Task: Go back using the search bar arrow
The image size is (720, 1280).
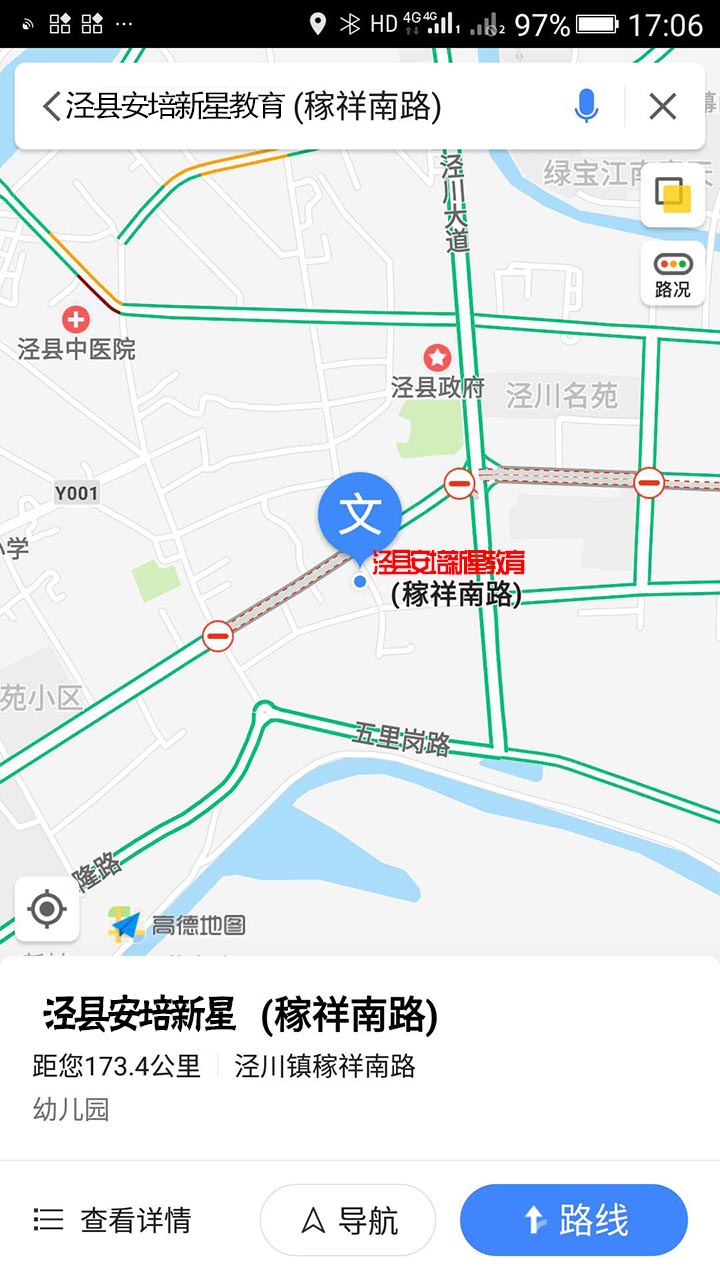Action: (51, 106)
